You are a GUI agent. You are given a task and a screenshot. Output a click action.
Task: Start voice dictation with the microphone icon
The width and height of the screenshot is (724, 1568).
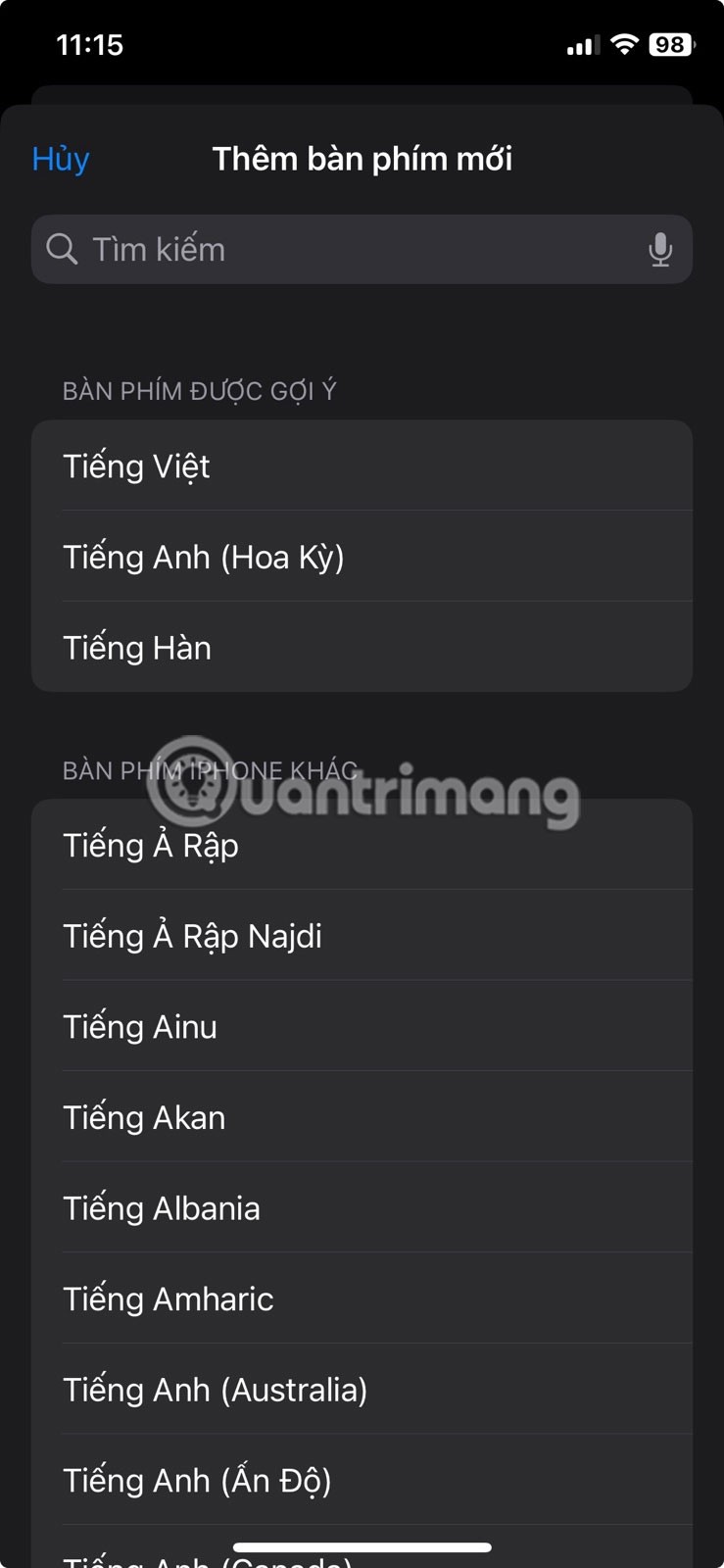[660, 250]
